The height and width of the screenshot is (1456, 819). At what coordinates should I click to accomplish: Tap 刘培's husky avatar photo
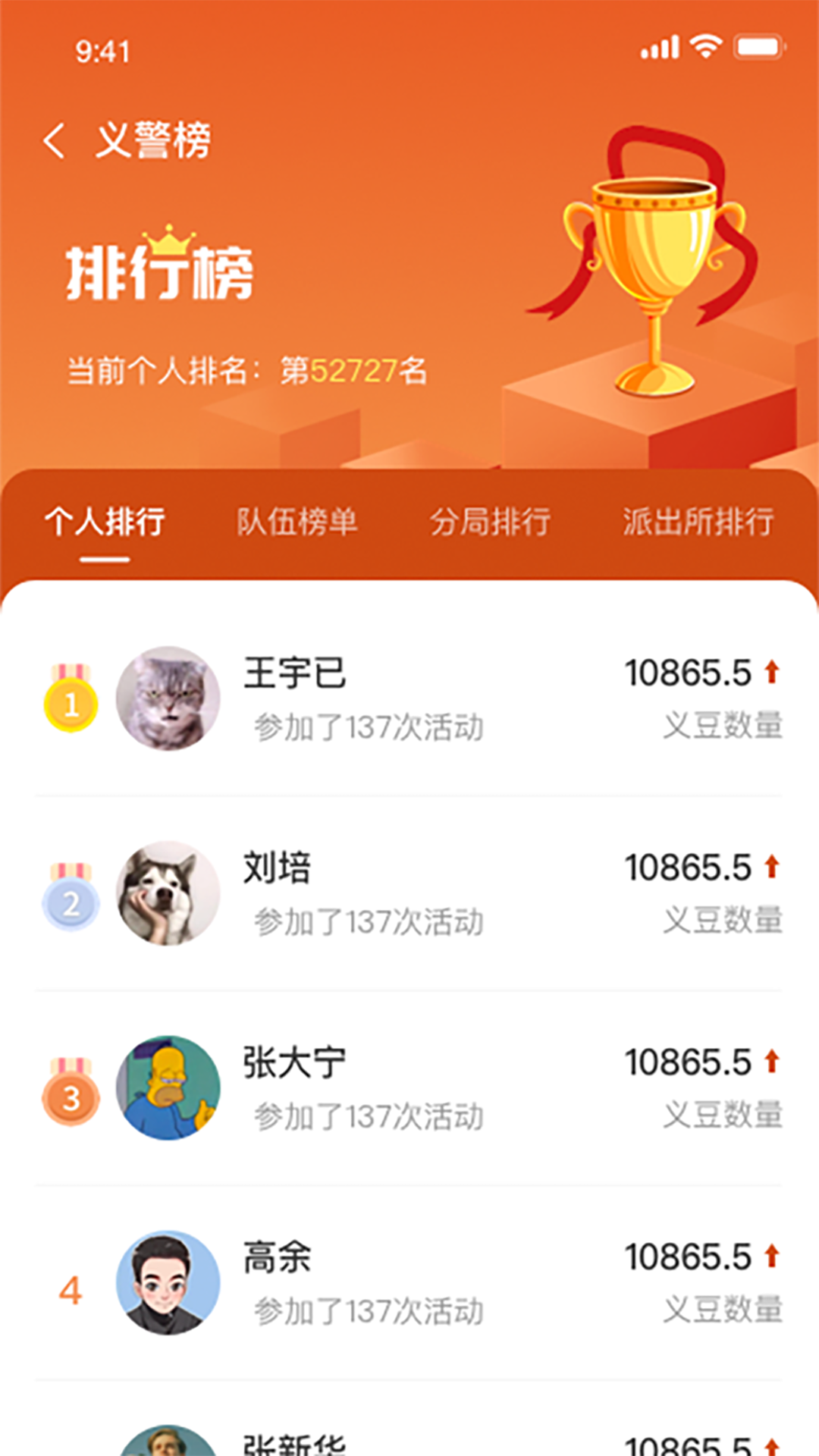pos(167,895)
